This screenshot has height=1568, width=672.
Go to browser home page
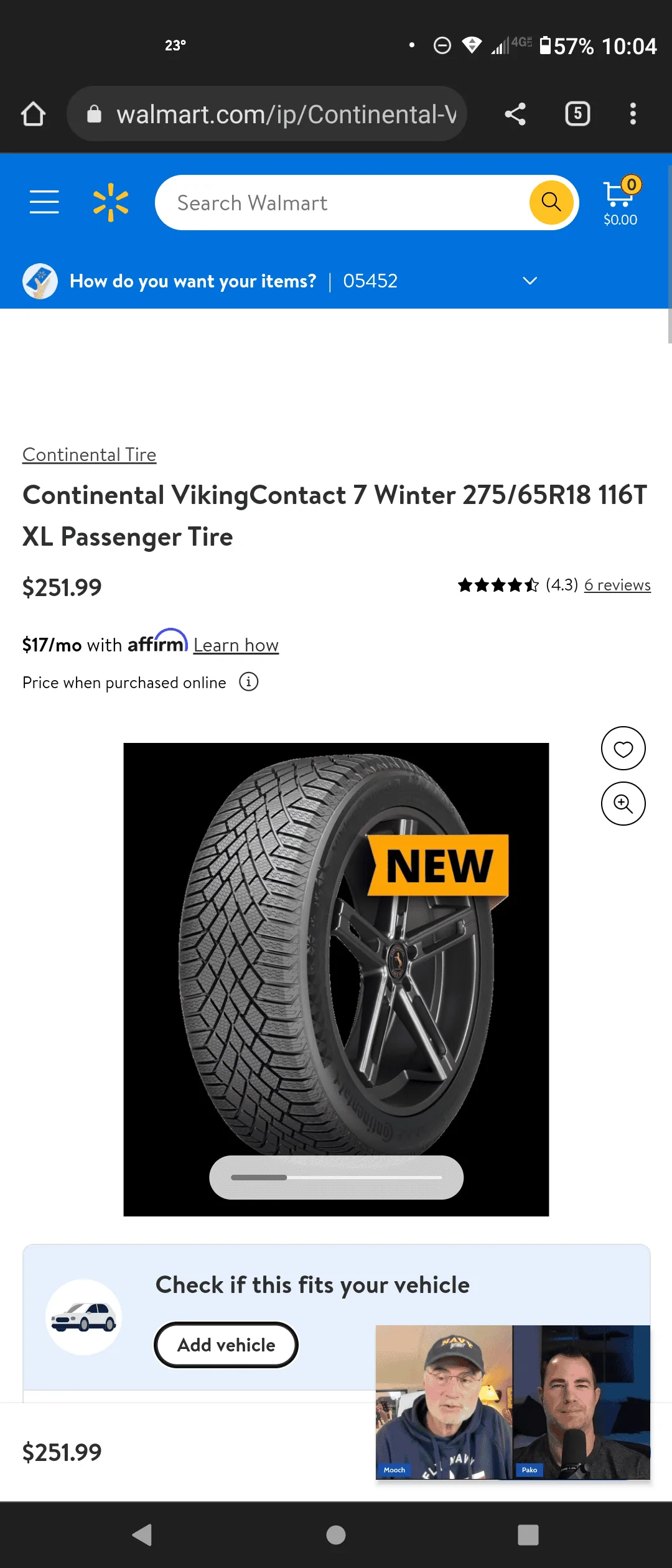pos(34,113)
